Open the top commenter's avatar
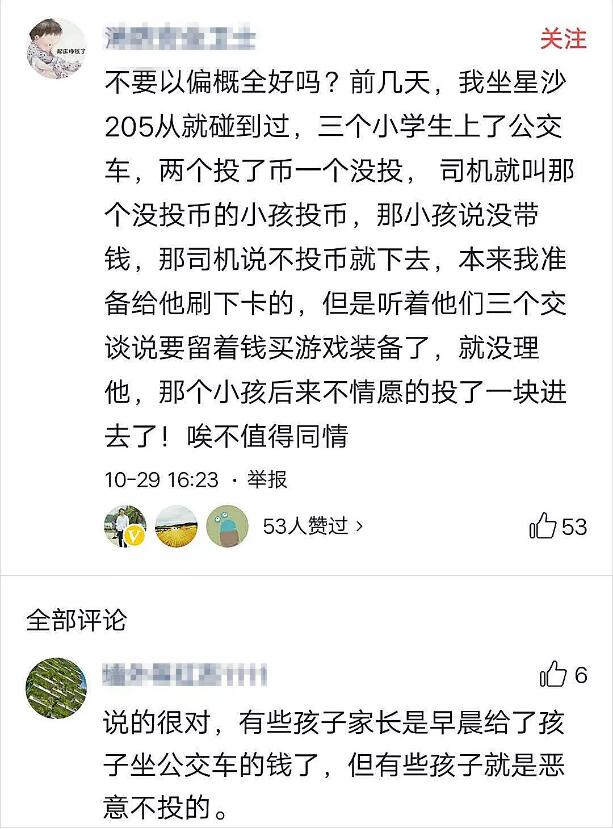 click(x=56, y=47)
